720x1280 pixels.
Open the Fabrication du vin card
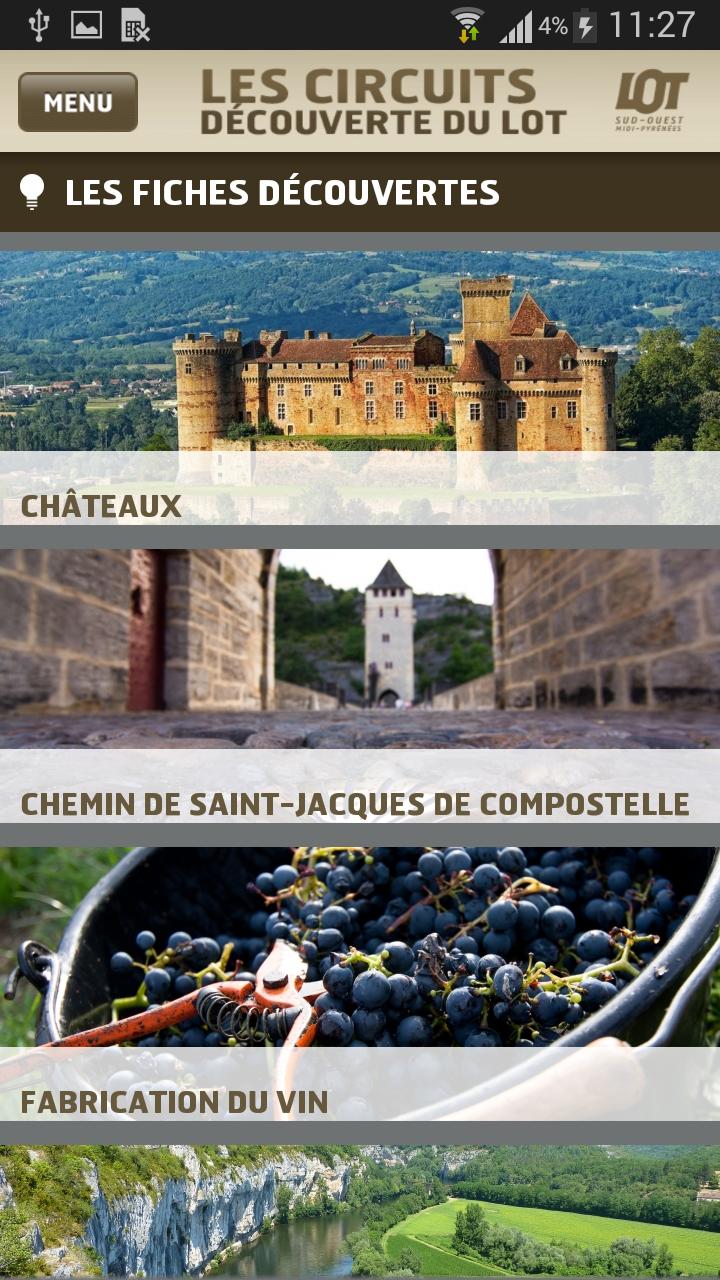pyautogui.click(x=360, y=984)
